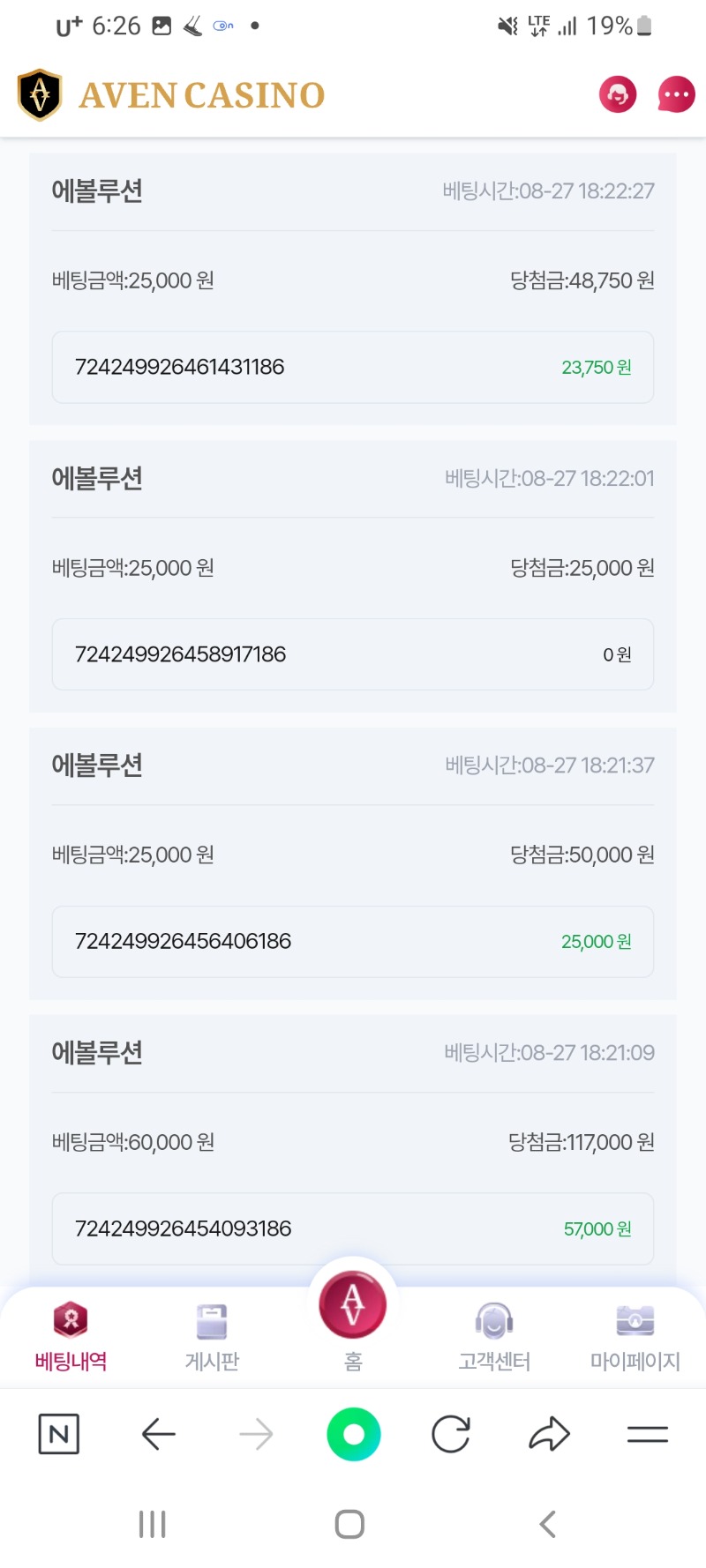
Task: Share this page
Action: [x=549, y=1434]
